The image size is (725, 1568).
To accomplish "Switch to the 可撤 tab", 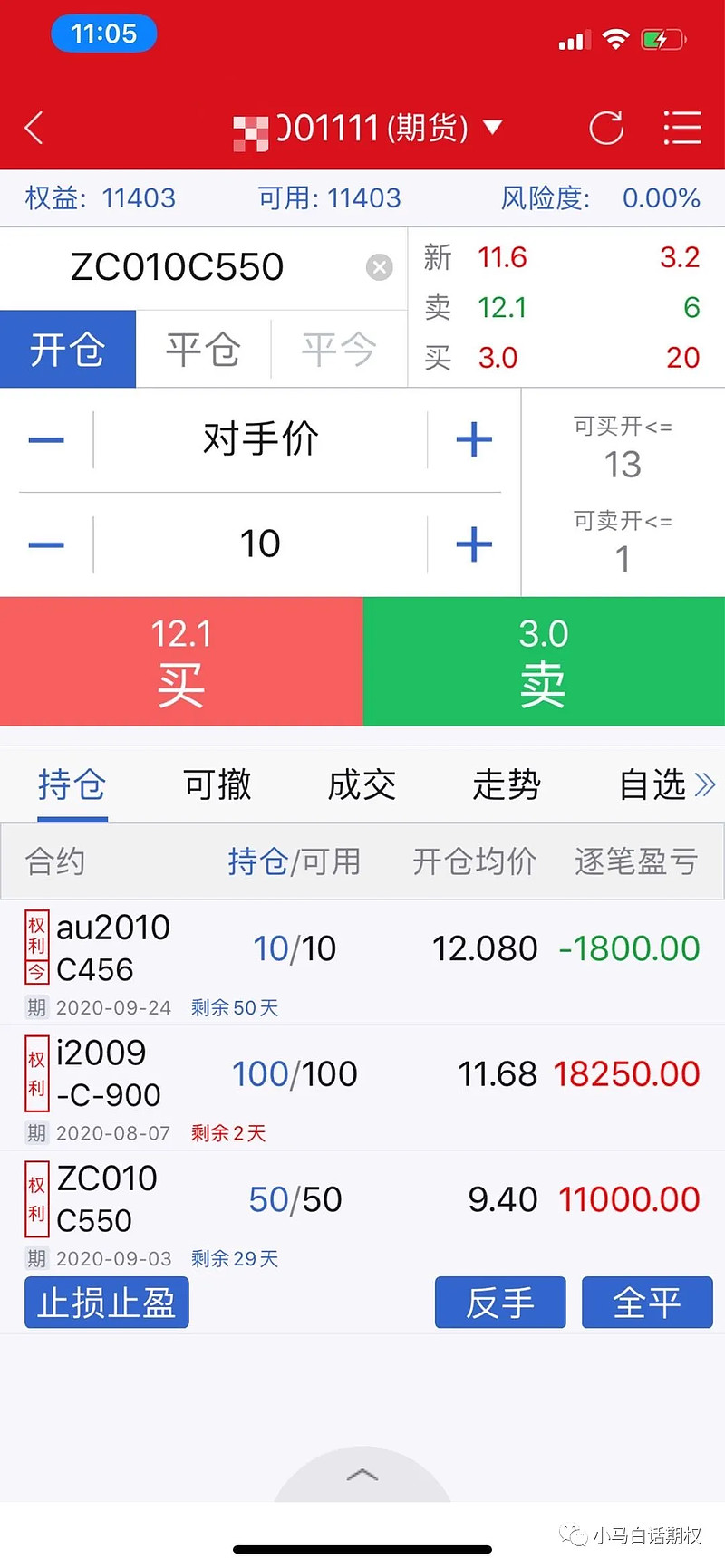I will [217, 784].
